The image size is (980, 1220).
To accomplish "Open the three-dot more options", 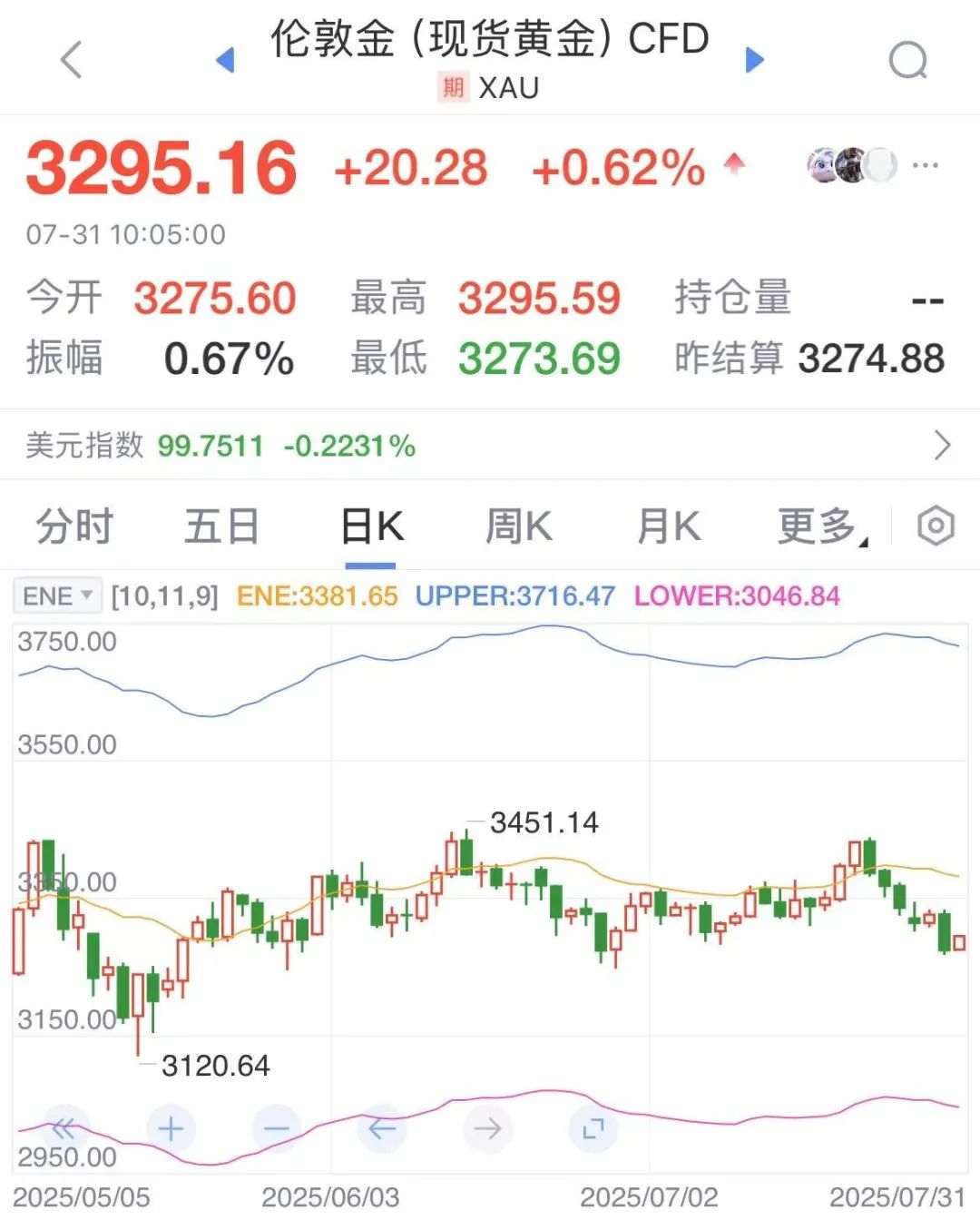I will 925,166.
